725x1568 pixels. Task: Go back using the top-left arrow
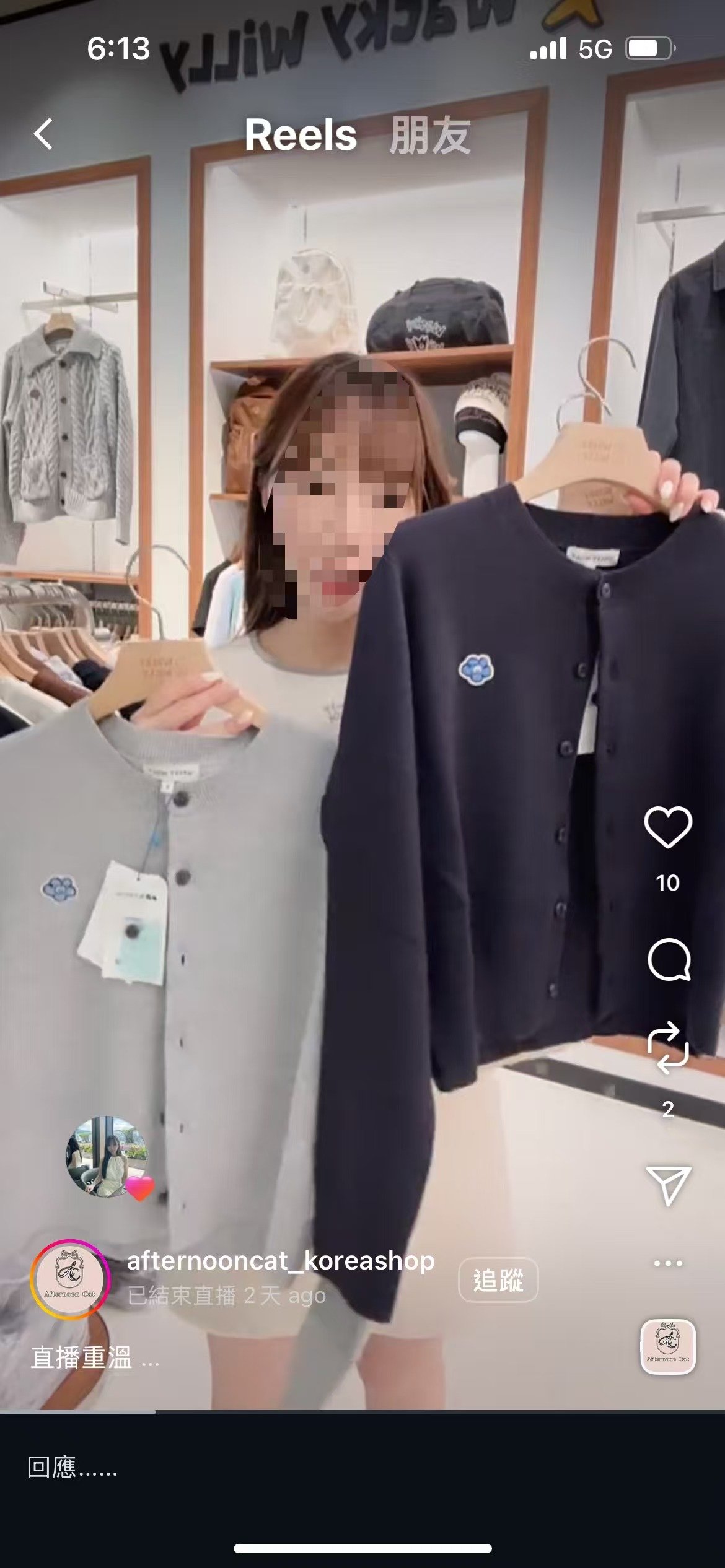43,134
